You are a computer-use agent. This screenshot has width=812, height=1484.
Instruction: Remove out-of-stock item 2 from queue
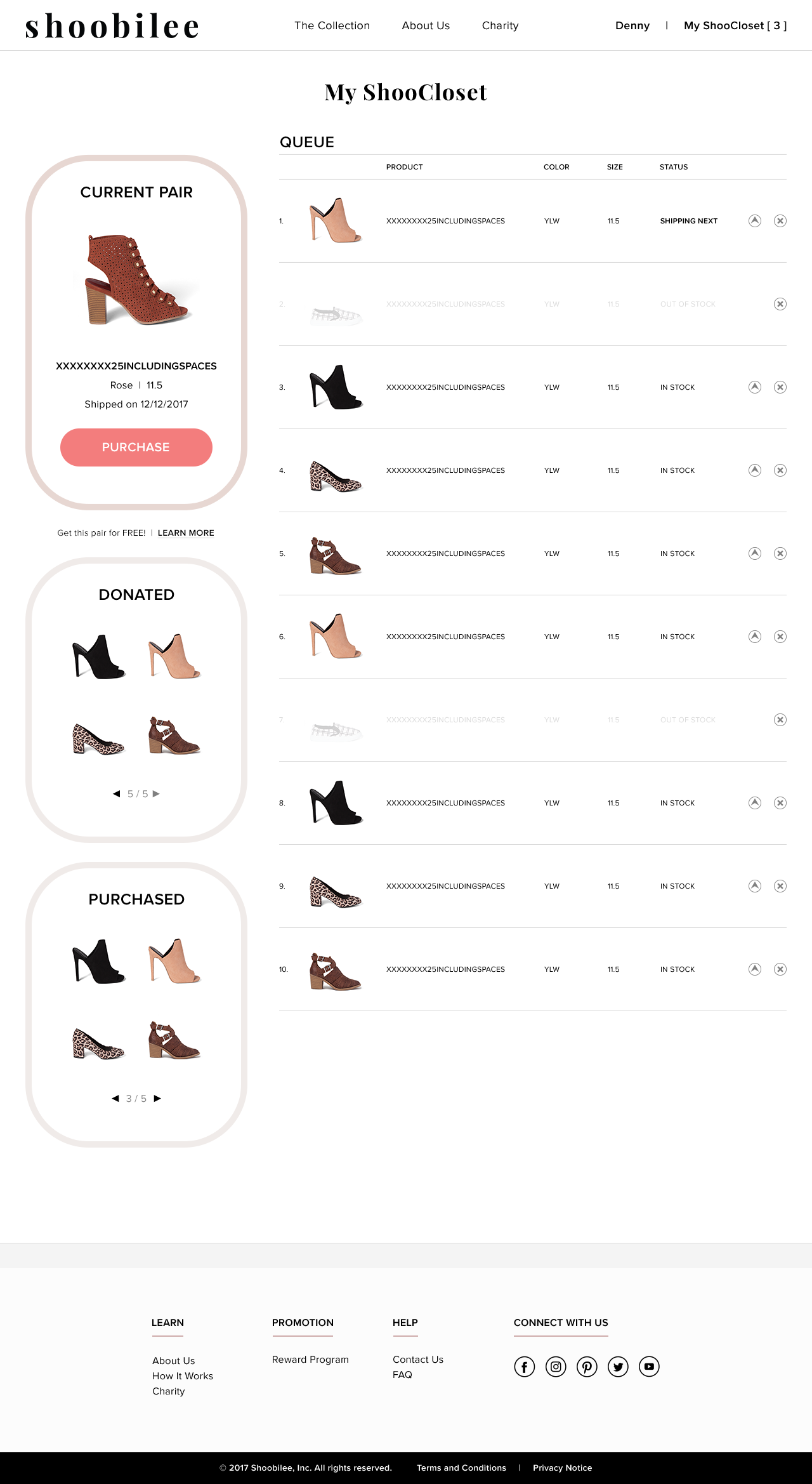(780, 304)
